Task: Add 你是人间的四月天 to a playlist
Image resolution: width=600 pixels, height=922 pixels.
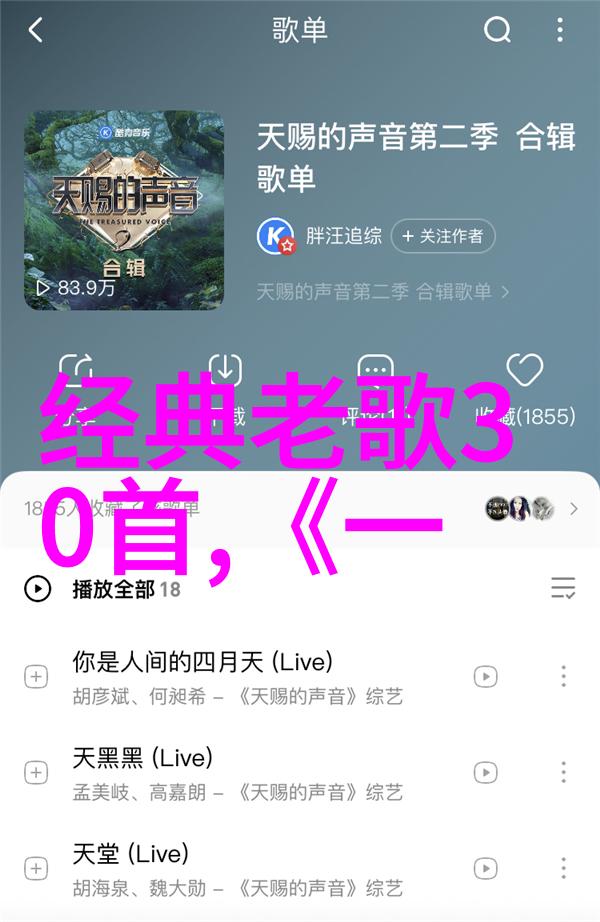Action: pyautogui.click(x=37, y=677)
